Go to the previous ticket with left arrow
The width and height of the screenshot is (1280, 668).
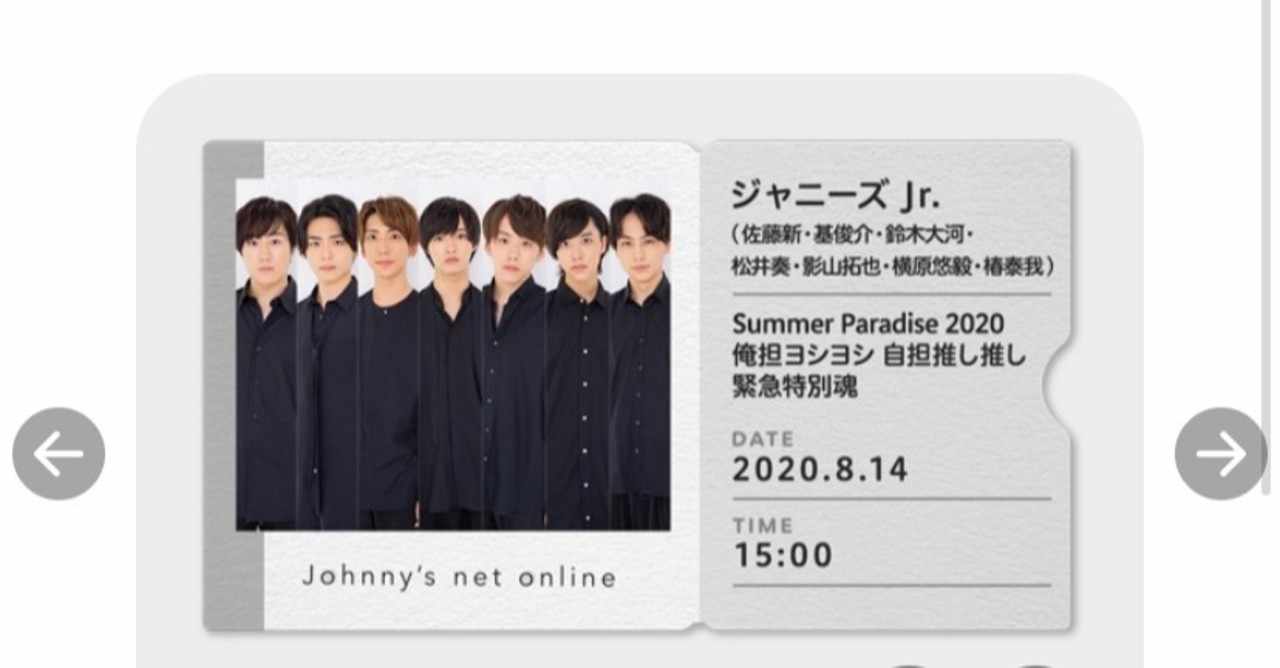coord(58,454)
